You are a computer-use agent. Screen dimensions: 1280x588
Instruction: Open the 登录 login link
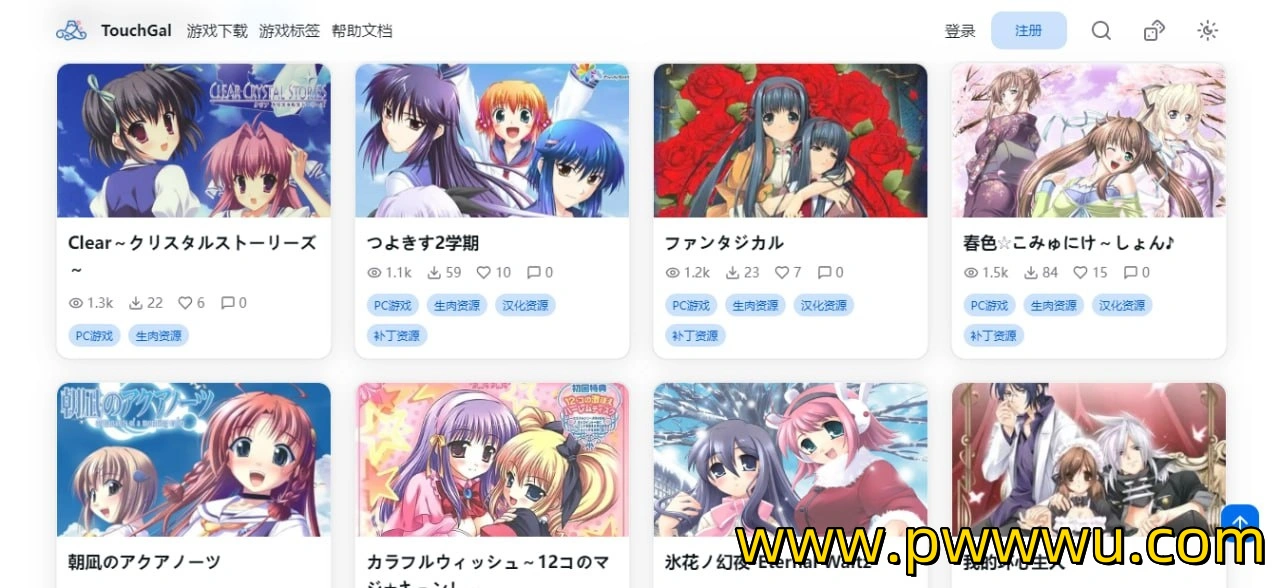(959, 31)
